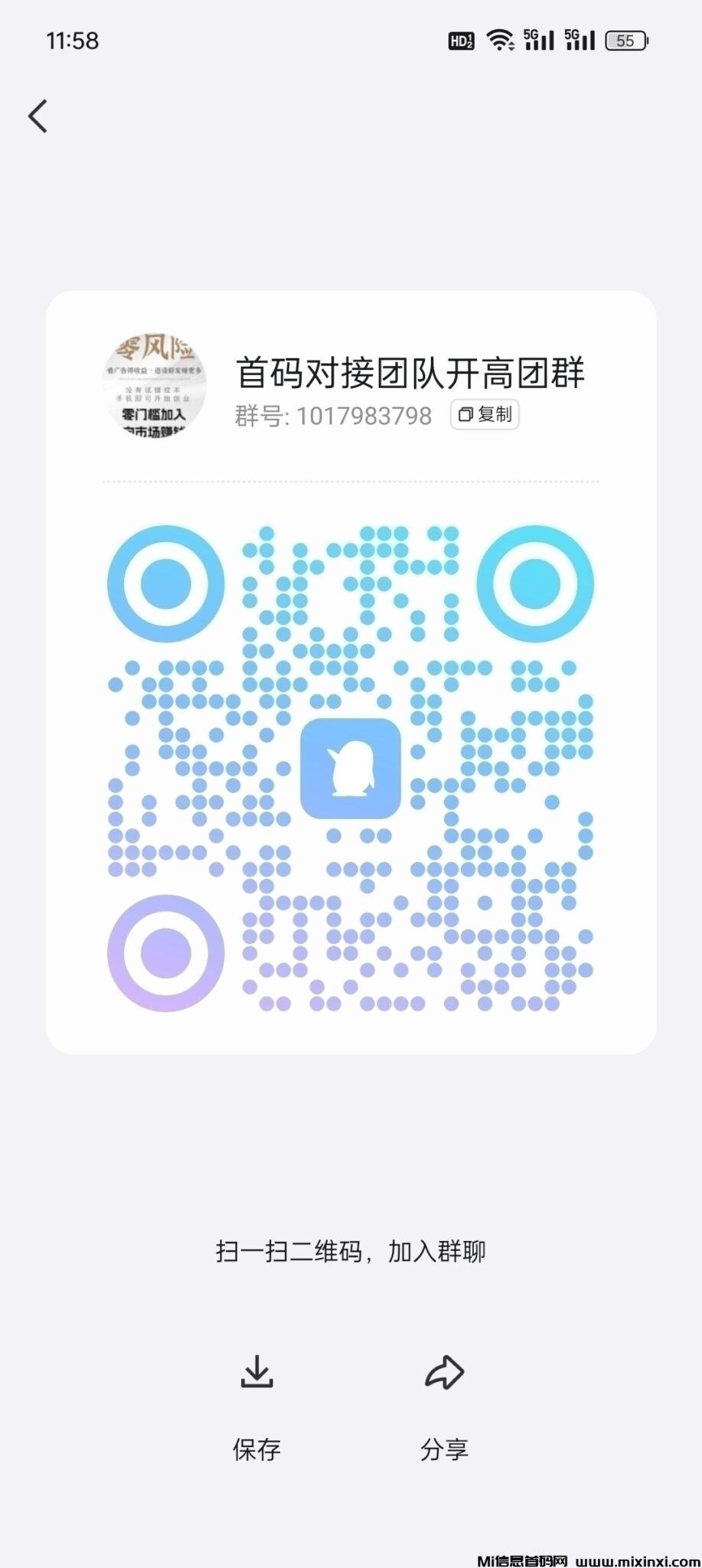Tap the Save download icon
The height and width of the screenshot is (1568, 702).
point(257,1374)
